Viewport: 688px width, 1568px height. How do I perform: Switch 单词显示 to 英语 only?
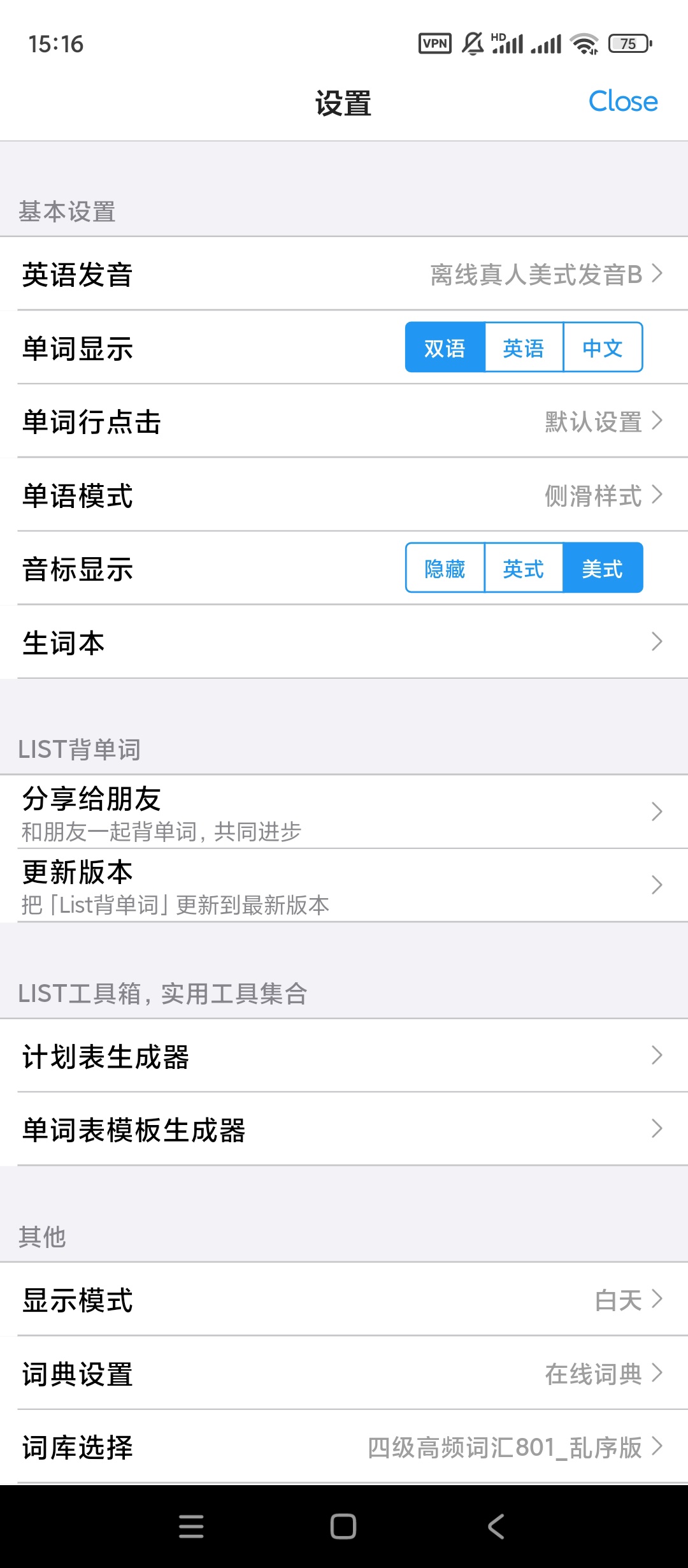click(x=524, y=347)
